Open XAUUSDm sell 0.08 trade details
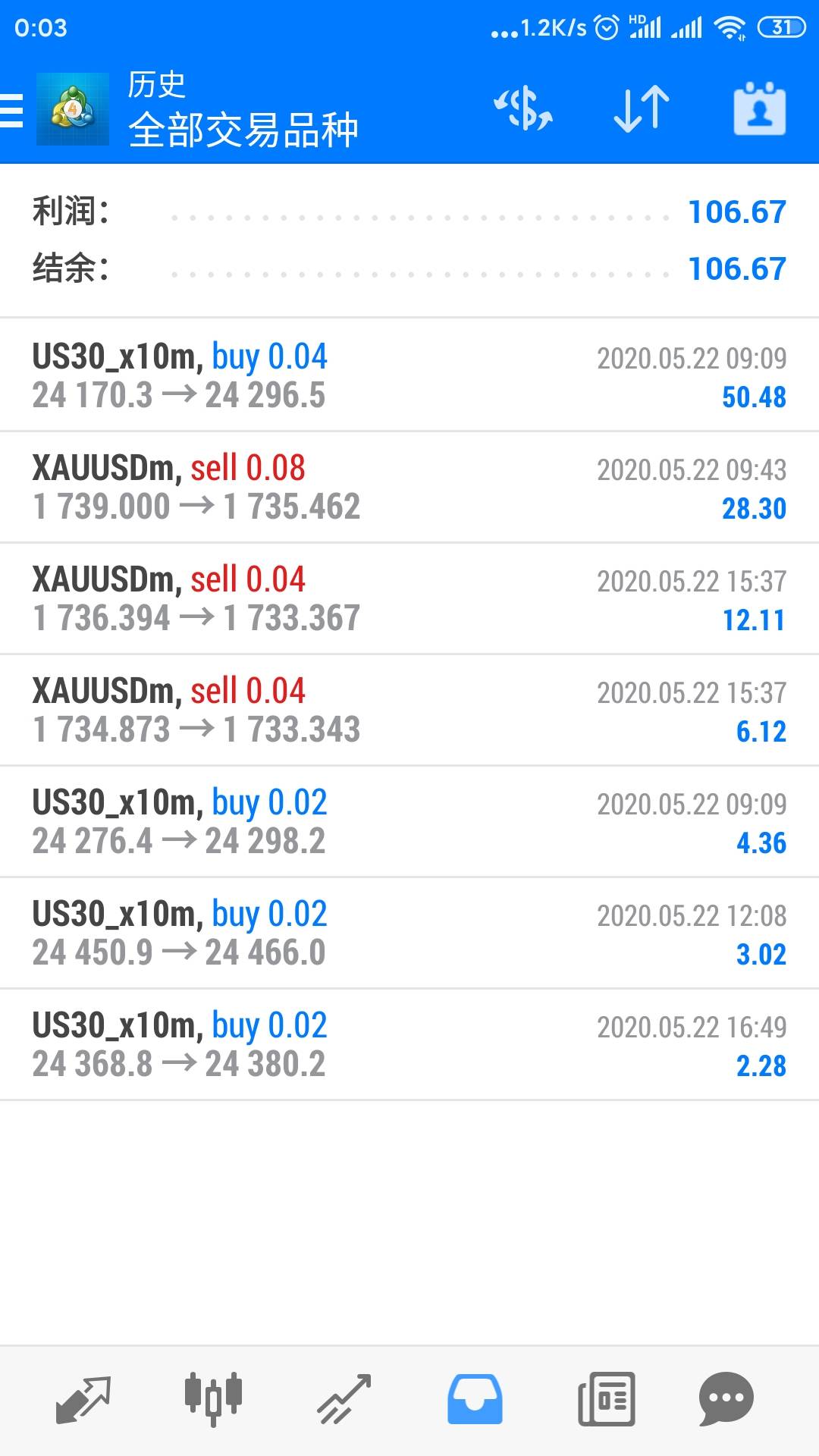Viewport: 819px width, 1456px height. tap(409, 487)
